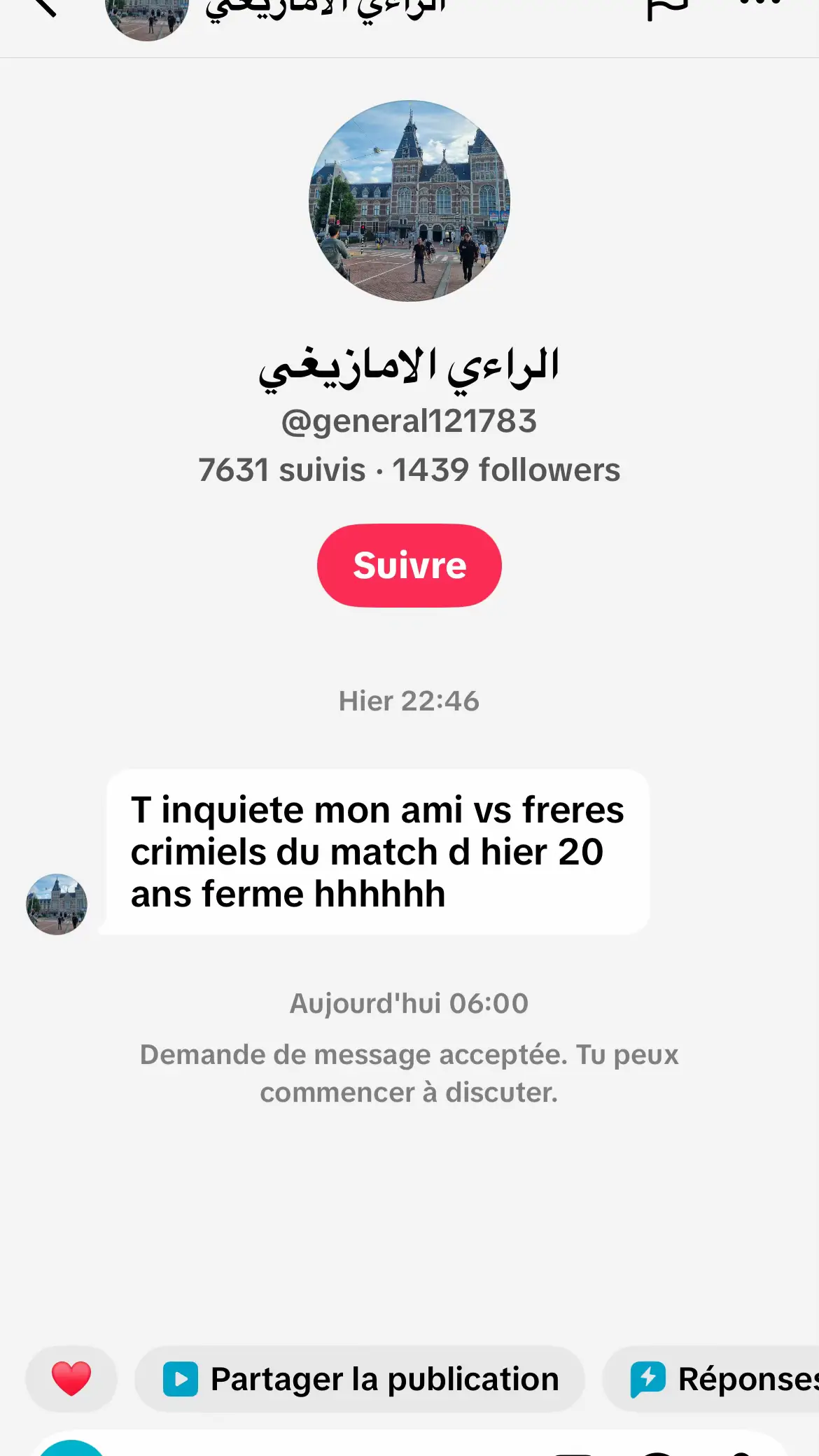Image resolution: width=819 pixels, height=1456 pixels.
Task: Select Partager la publication chip
Action: (360, 1378)
